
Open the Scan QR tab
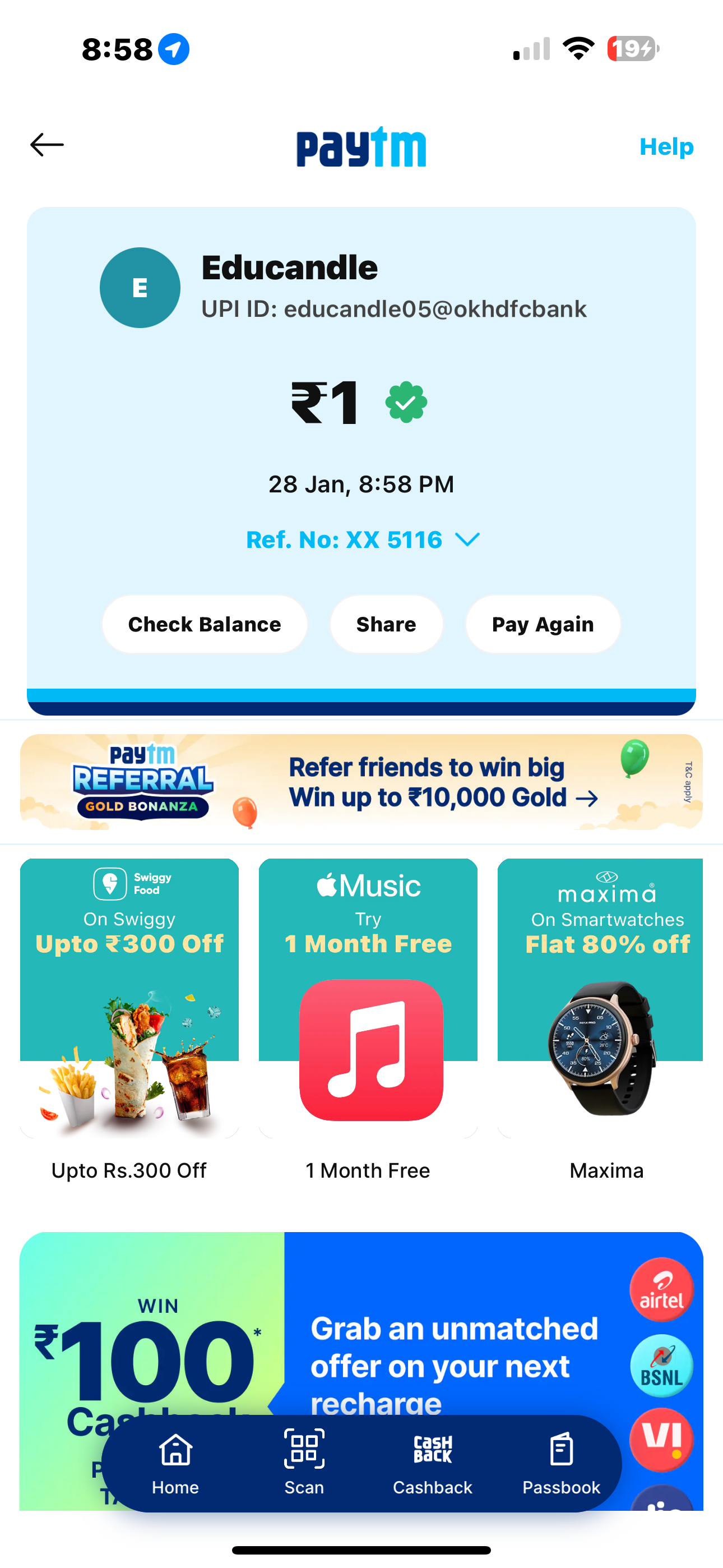pyautogui.click(x=304, y=1463)
